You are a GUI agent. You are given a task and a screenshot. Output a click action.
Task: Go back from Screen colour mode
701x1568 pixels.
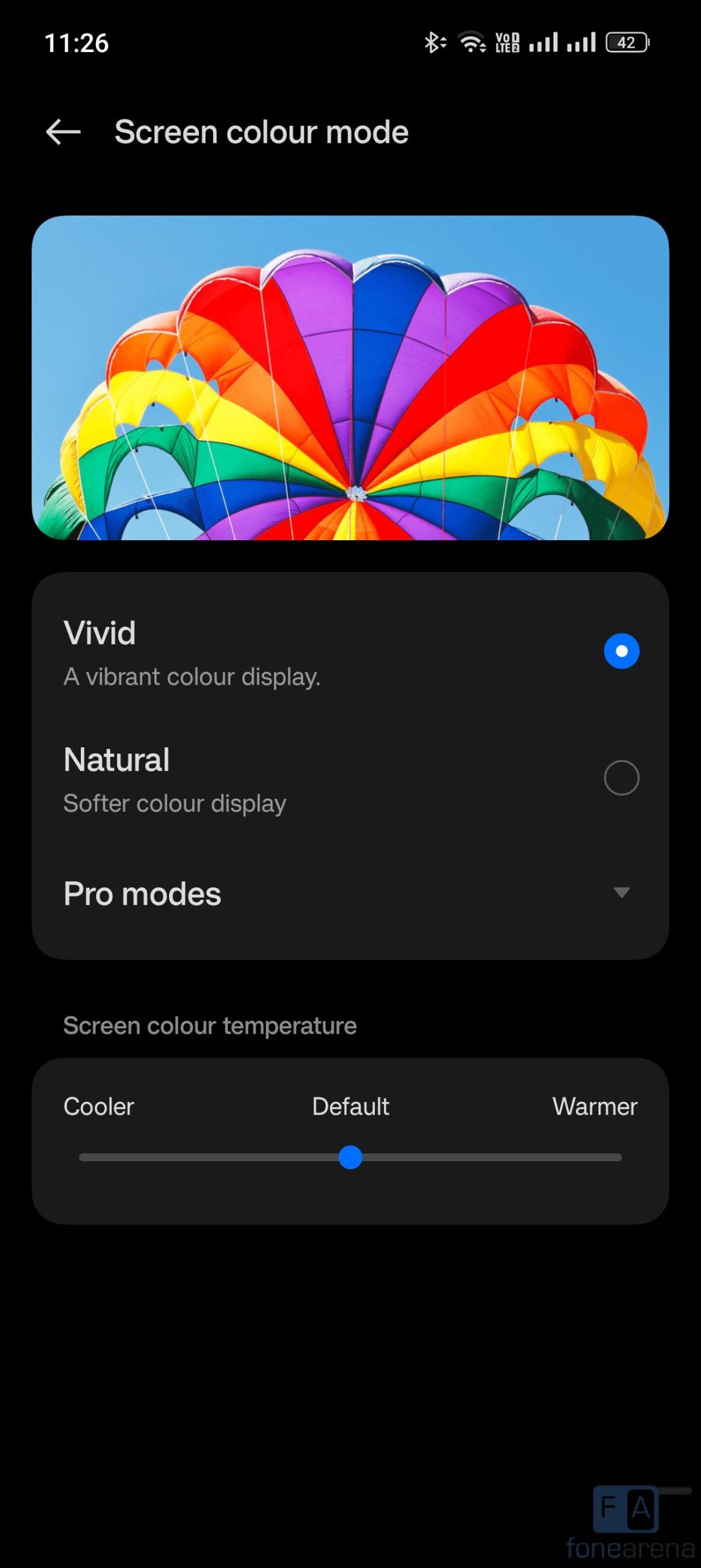click(x=63, y=132)
